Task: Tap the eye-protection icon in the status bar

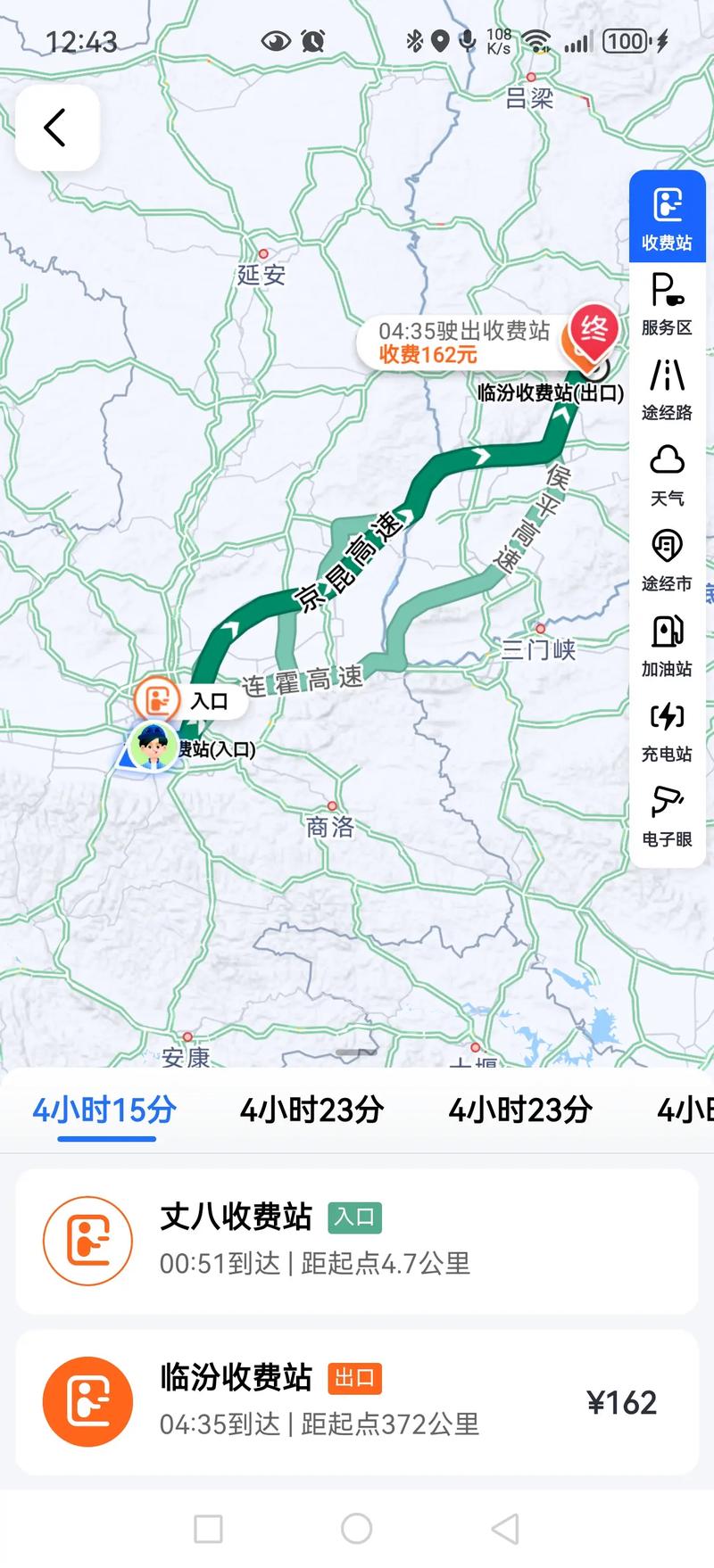Action: tap(277, 39)
